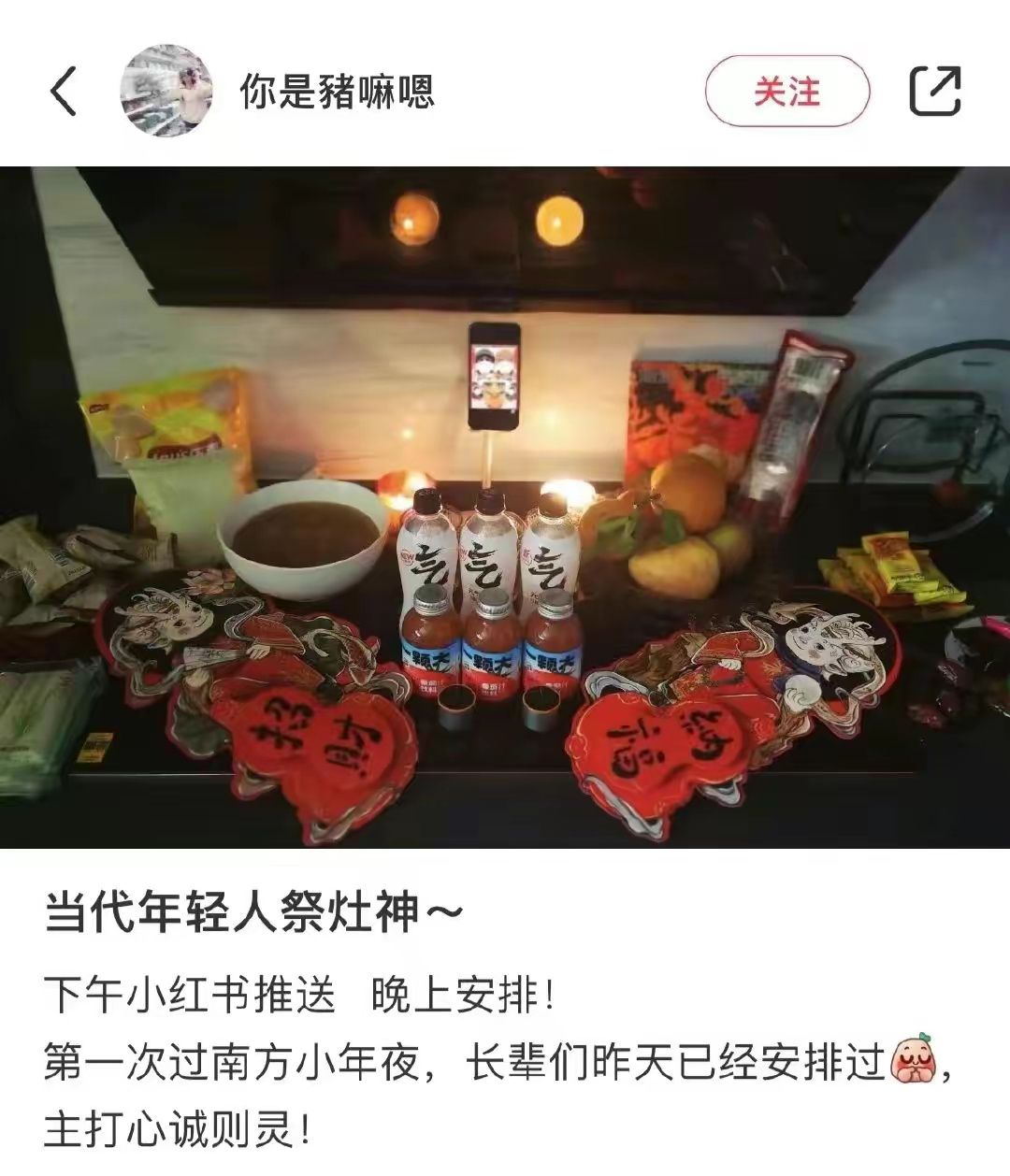Go back using the top-left arrow
Image resolution: width=1010 pixels, height=1176 pixels.
pos(64,92)
